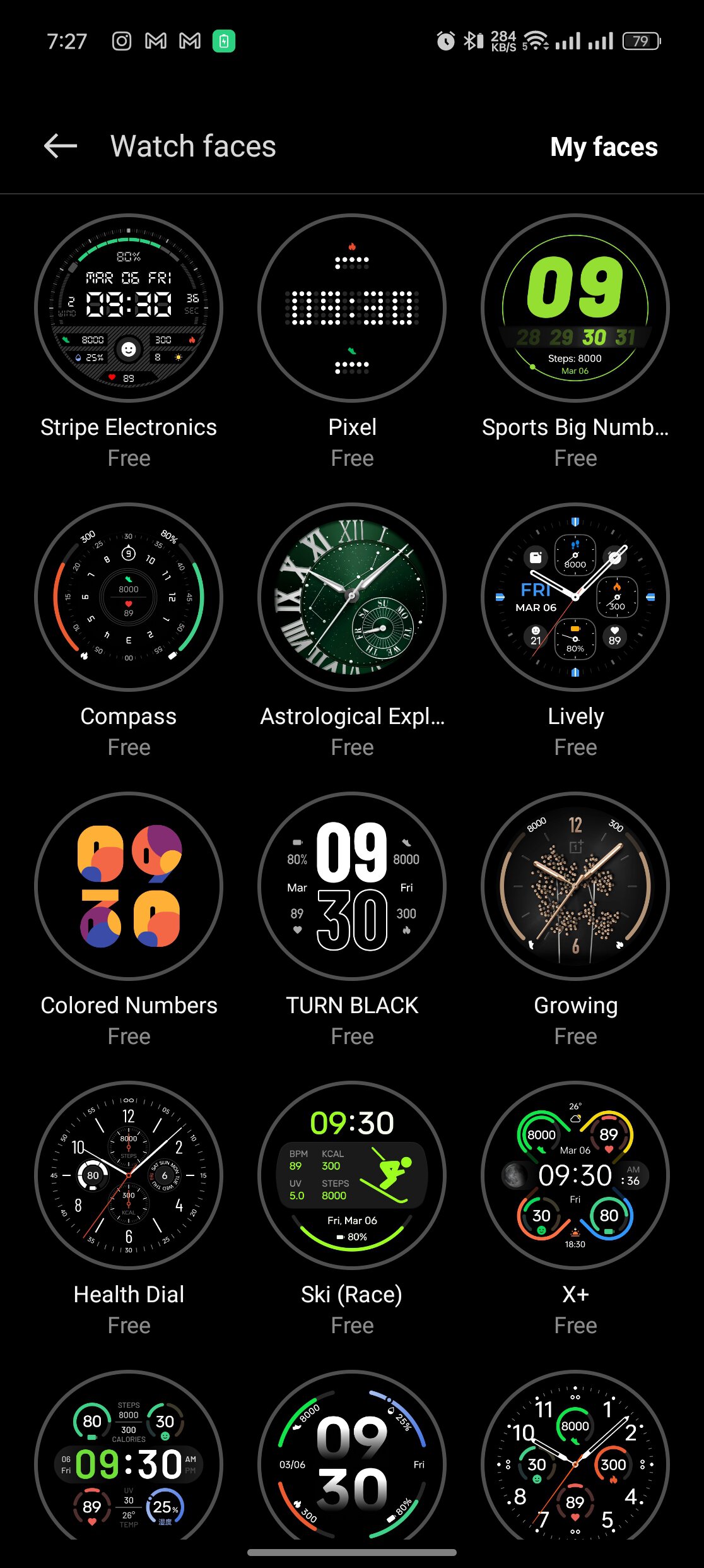Open My faces

pyautogui.click(x=603, y=146)
